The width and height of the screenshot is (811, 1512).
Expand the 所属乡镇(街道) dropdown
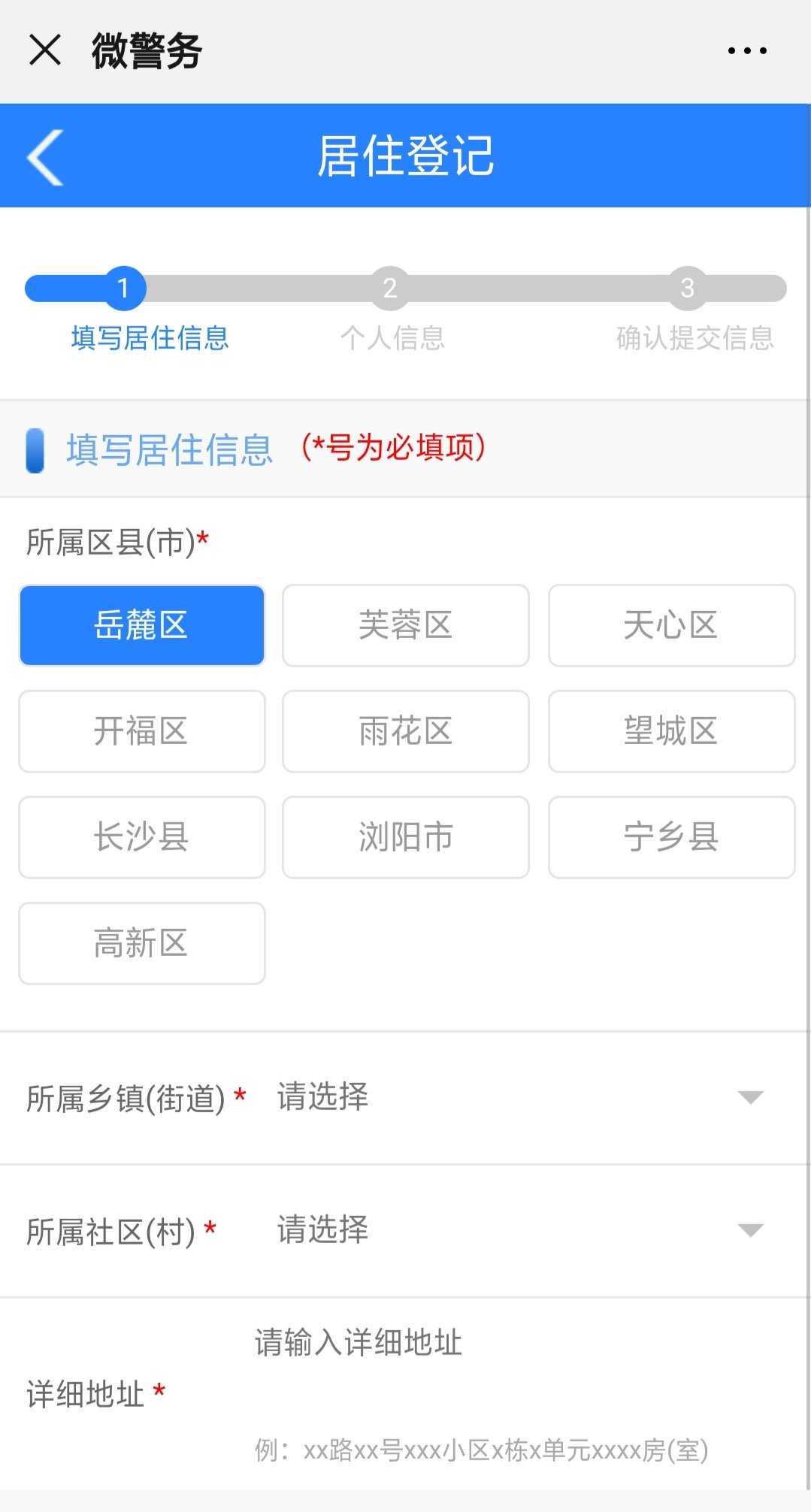tap(519, 1097)
